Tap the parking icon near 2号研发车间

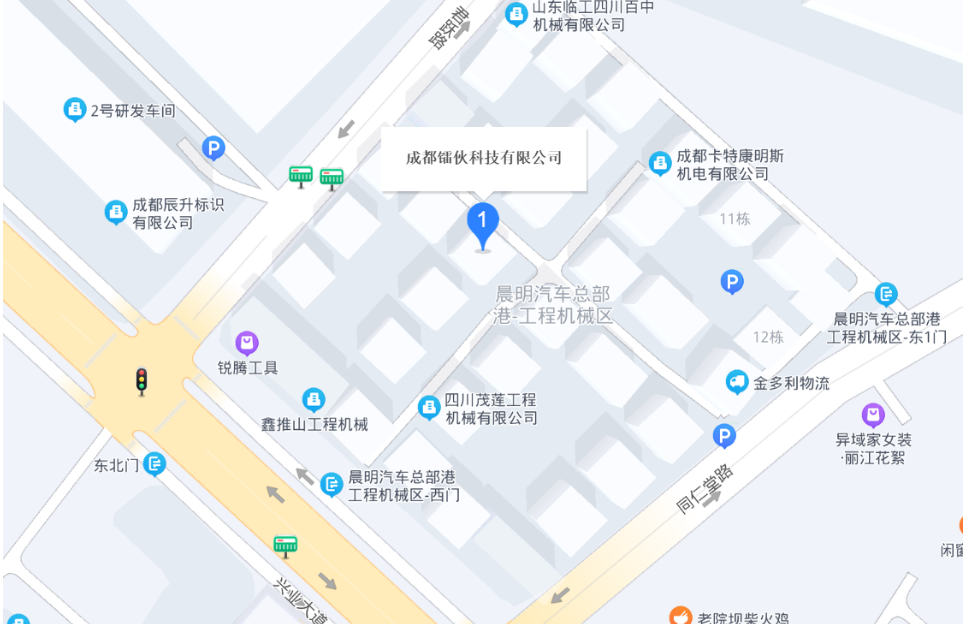[x=213, y=148]
